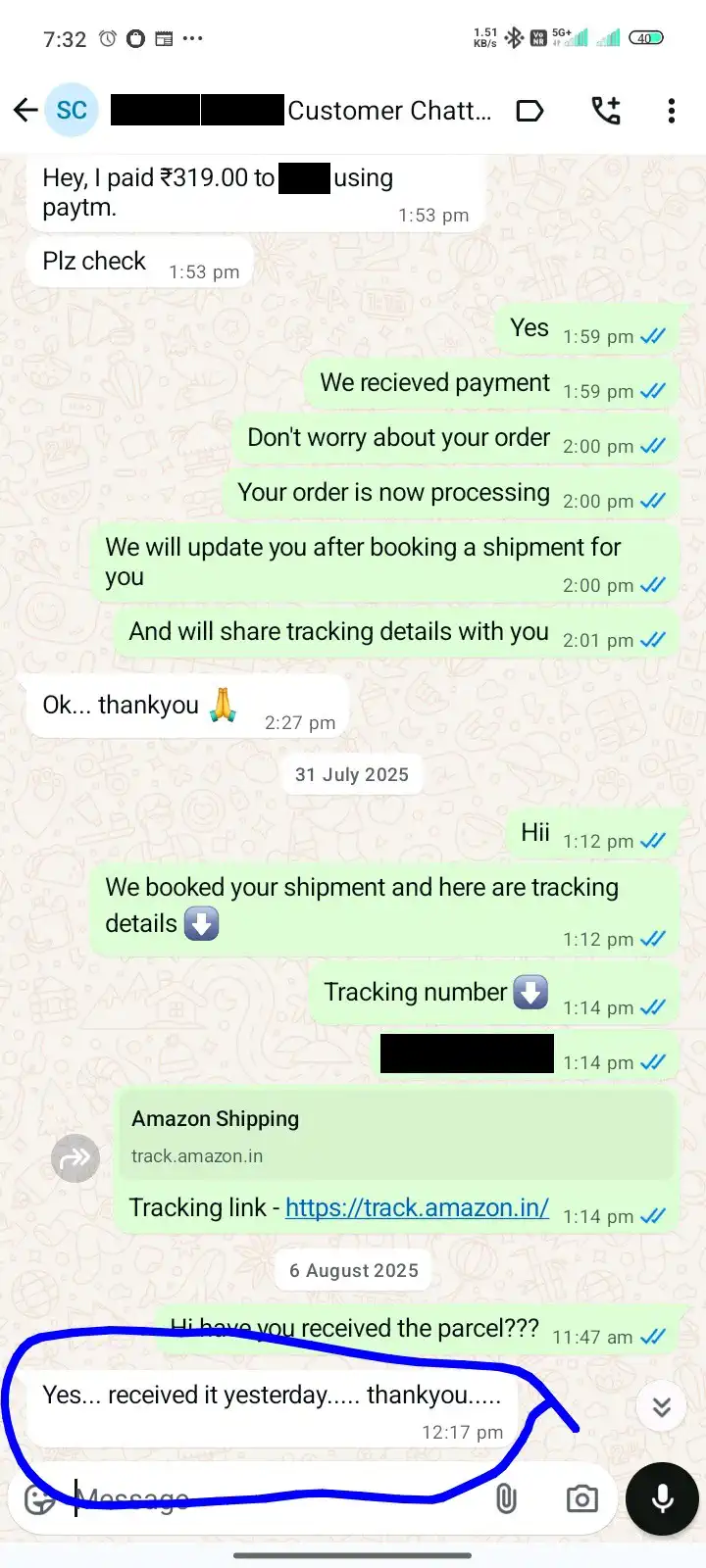Viewport: 706px width, 1568px height.
Task: Open the three-dot overflow menu
Action: click(x=672, y=111)
